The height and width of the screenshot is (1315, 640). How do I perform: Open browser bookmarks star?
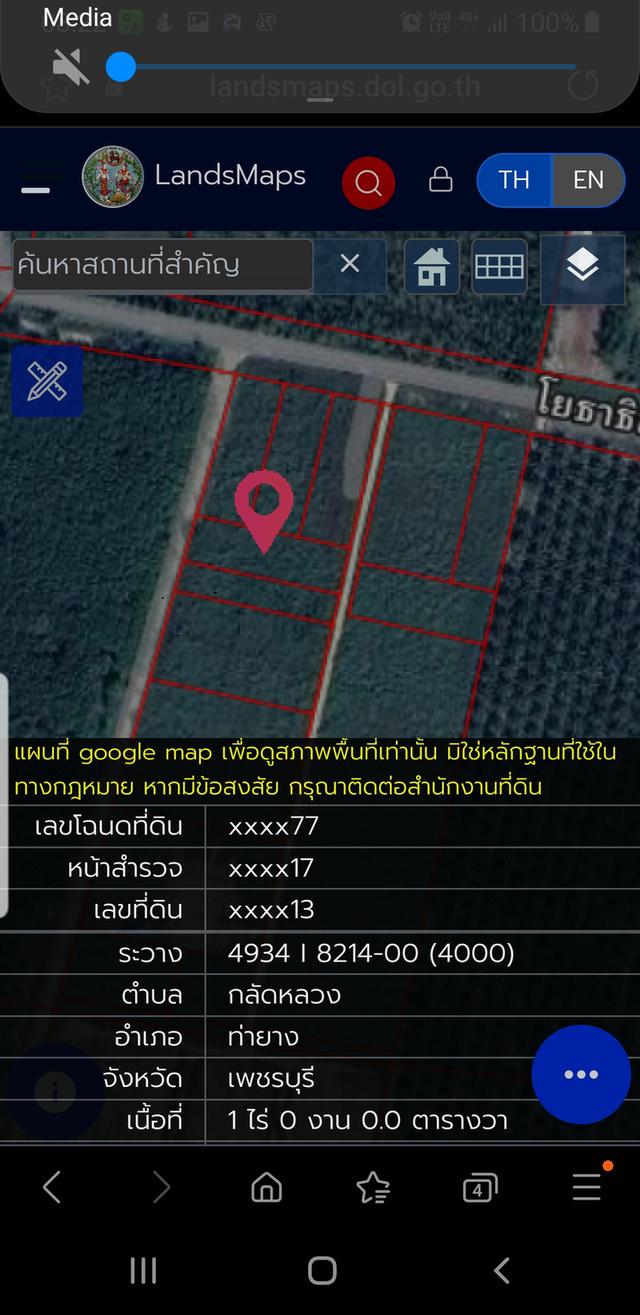pyautogui.click(x=373, y=1188)
